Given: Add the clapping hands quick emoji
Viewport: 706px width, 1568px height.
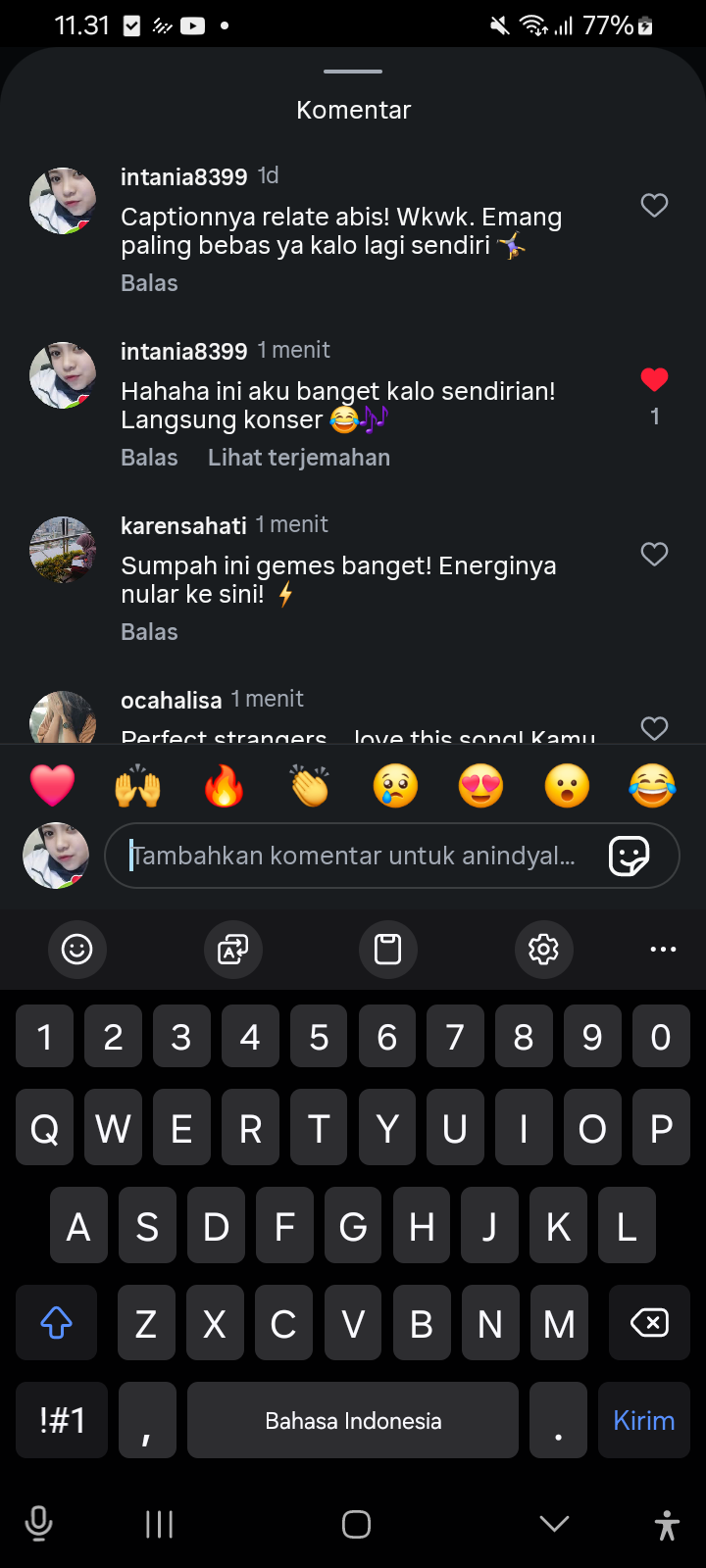Looking at the screenshot, I should [310, 786].
